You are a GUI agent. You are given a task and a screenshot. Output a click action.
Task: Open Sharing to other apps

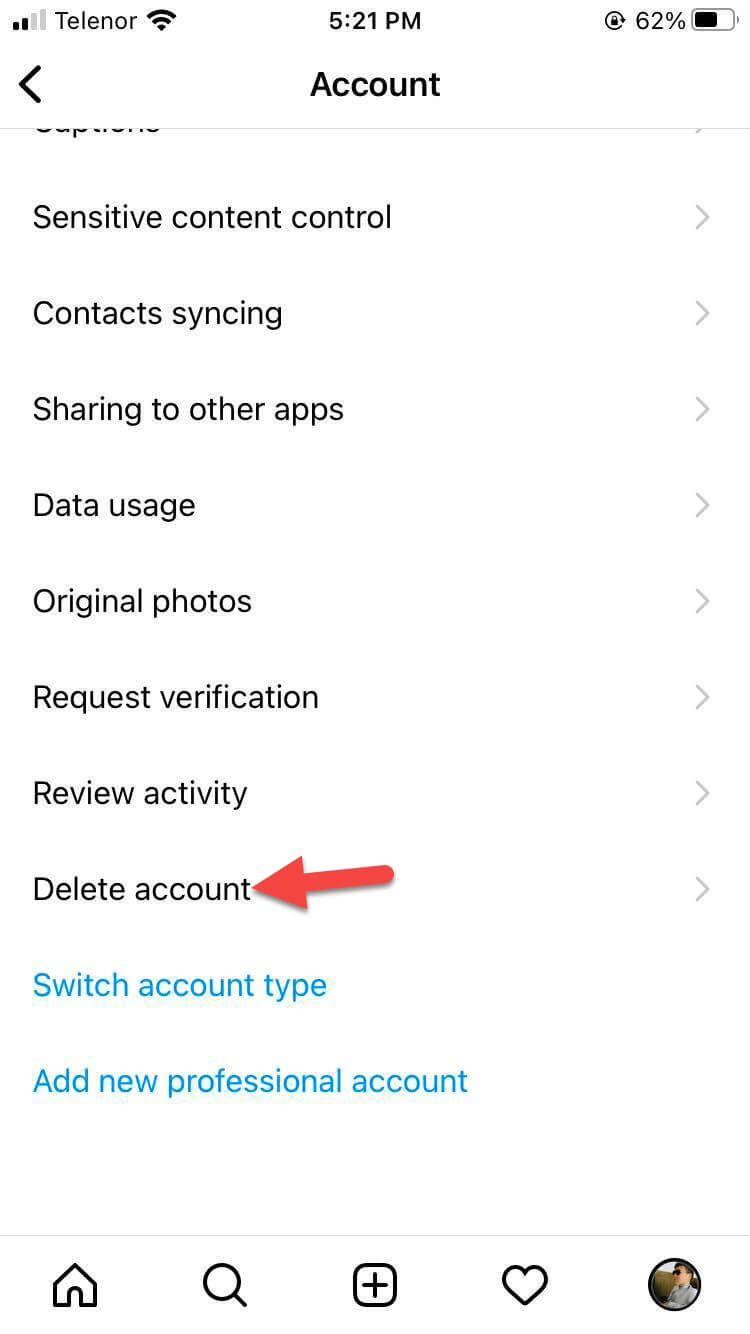click(x=188, y=409)
